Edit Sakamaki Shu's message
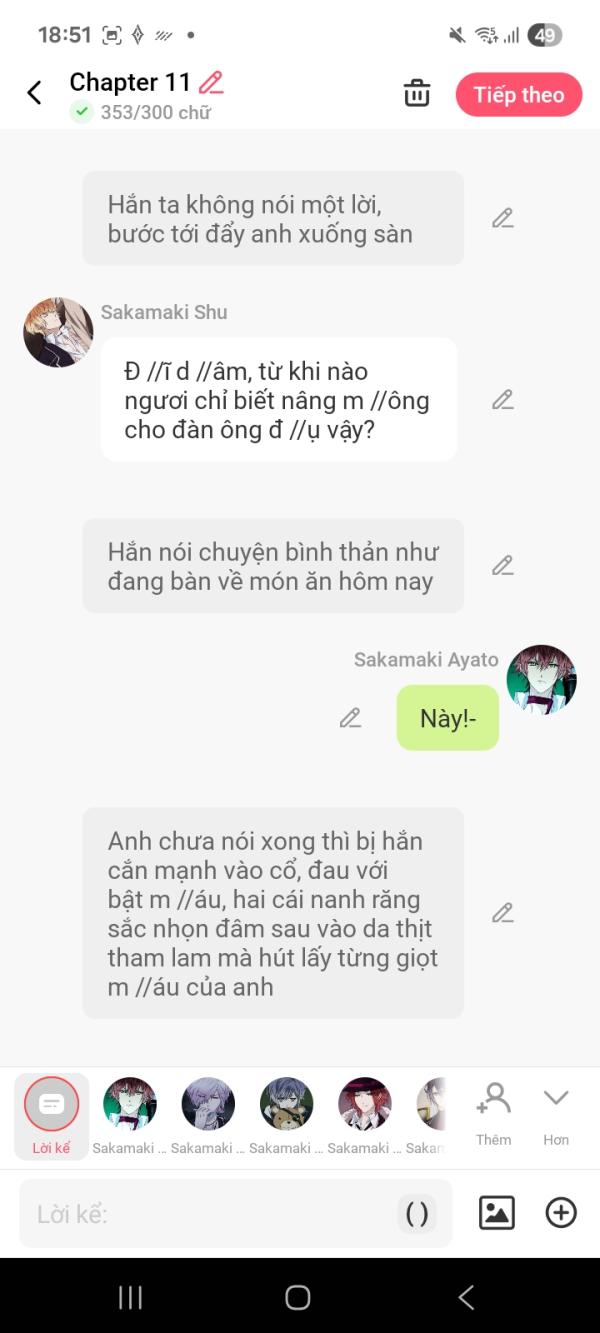Screen dimensions: 600x1333 coord(502,400)
